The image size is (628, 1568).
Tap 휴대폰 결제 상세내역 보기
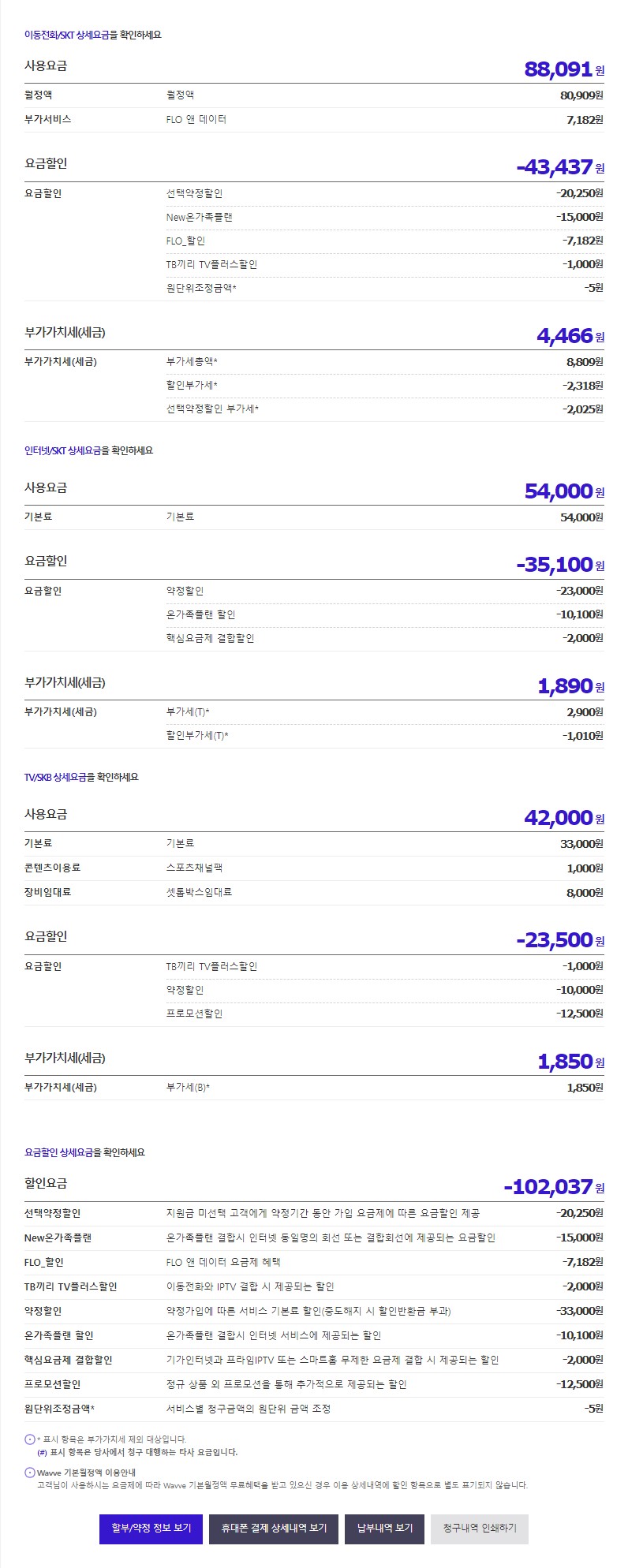pyautogui.click(x=274, y=1528)
